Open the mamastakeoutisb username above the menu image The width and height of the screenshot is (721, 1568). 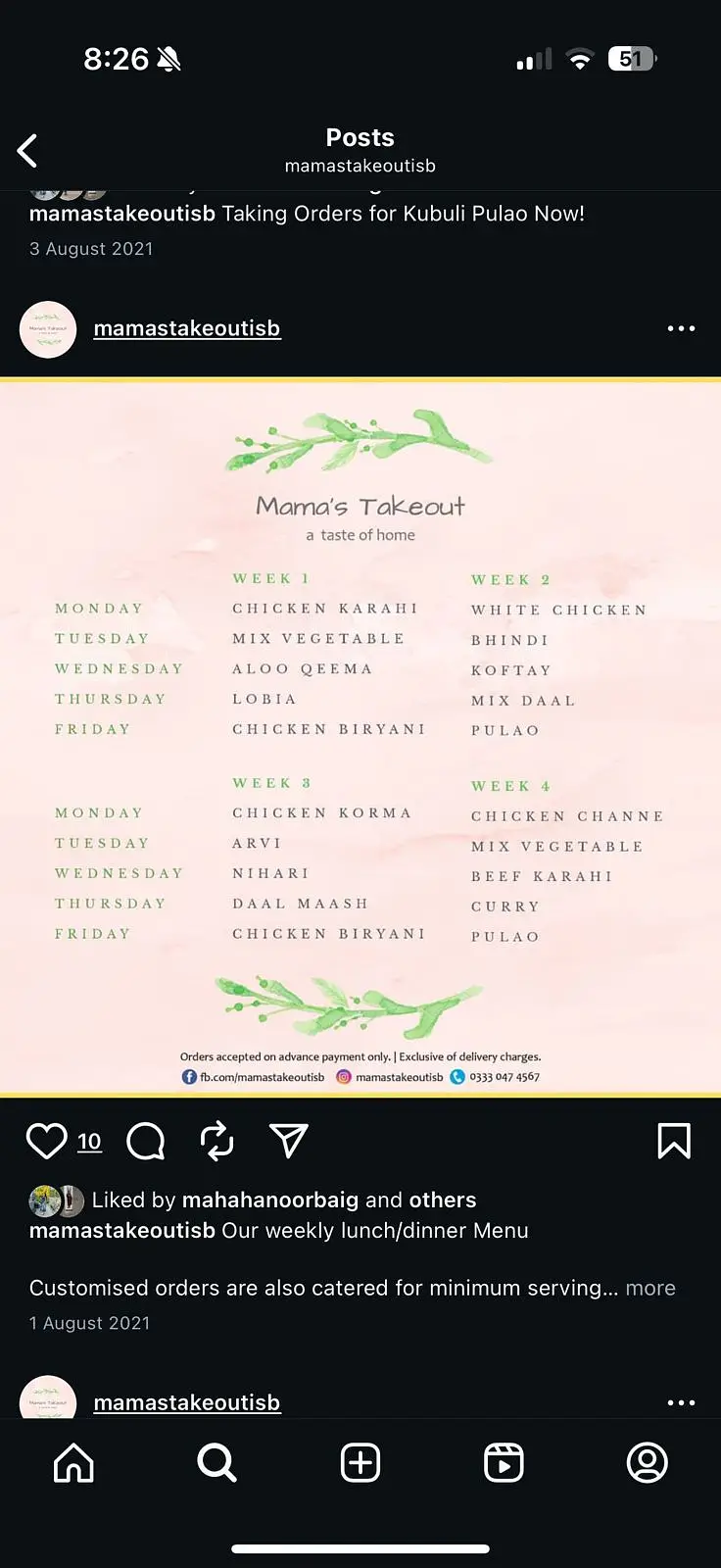point(186,328)
